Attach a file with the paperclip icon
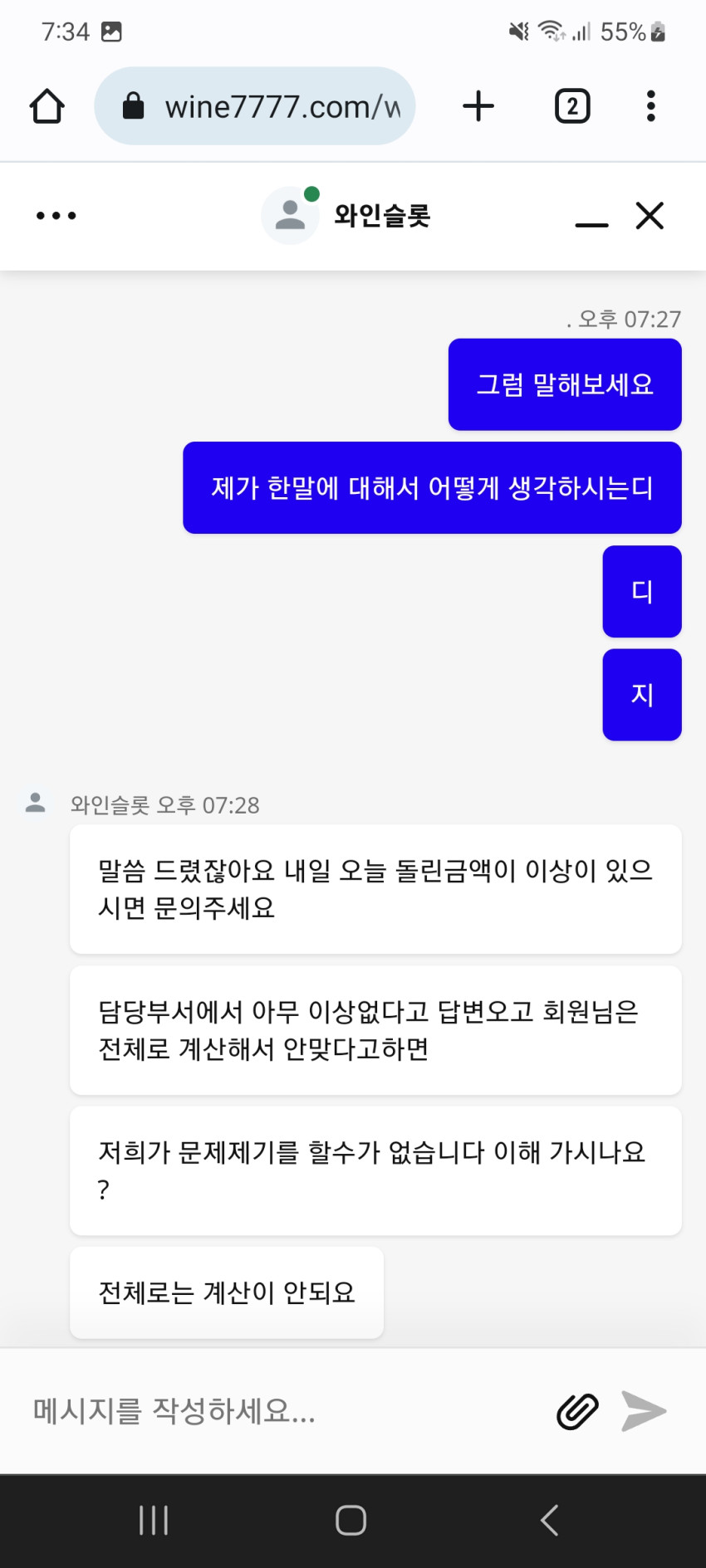This screenshot has height=1568, width=706. coord(577,1411)
